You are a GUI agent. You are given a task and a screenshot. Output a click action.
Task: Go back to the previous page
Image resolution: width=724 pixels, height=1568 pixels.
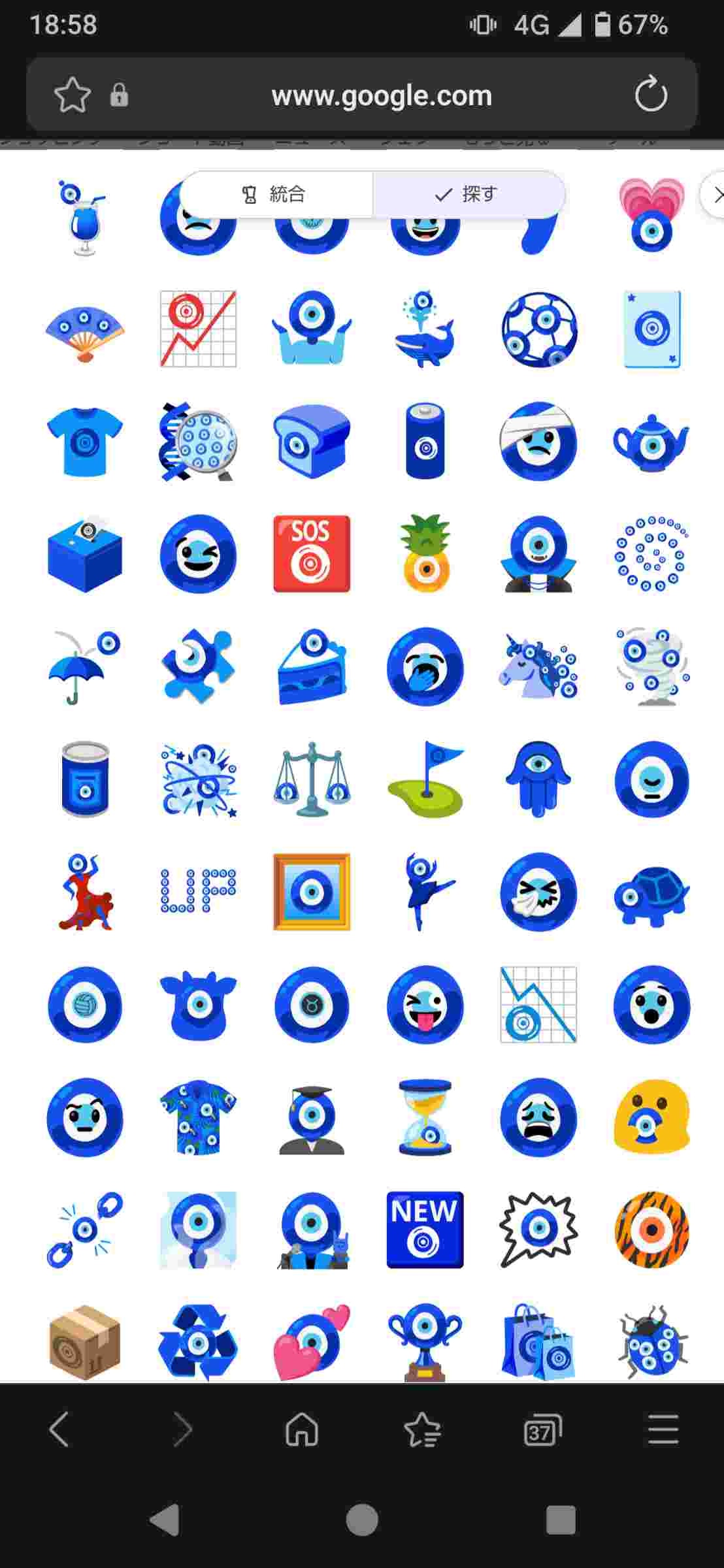59,1429
